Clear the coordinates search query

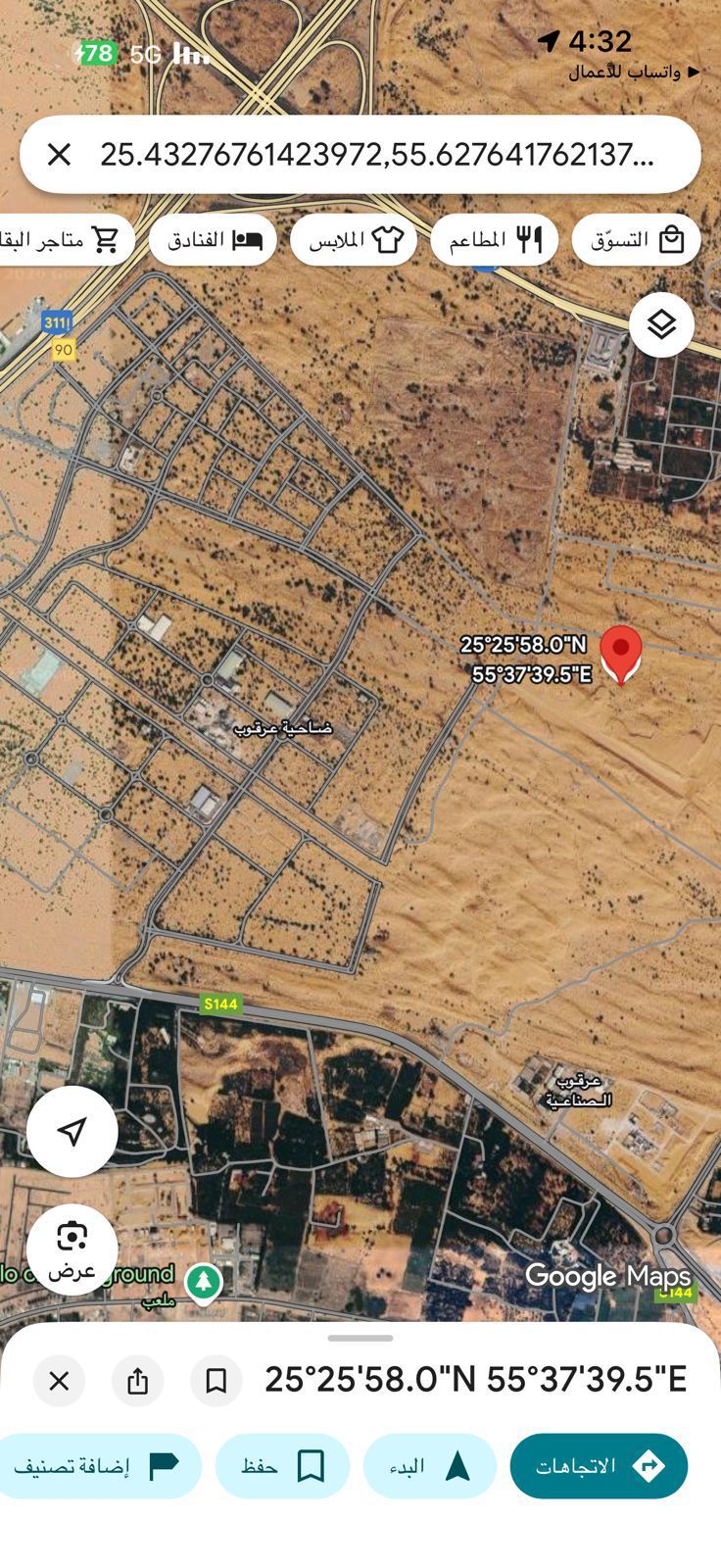tap(59, 155)
